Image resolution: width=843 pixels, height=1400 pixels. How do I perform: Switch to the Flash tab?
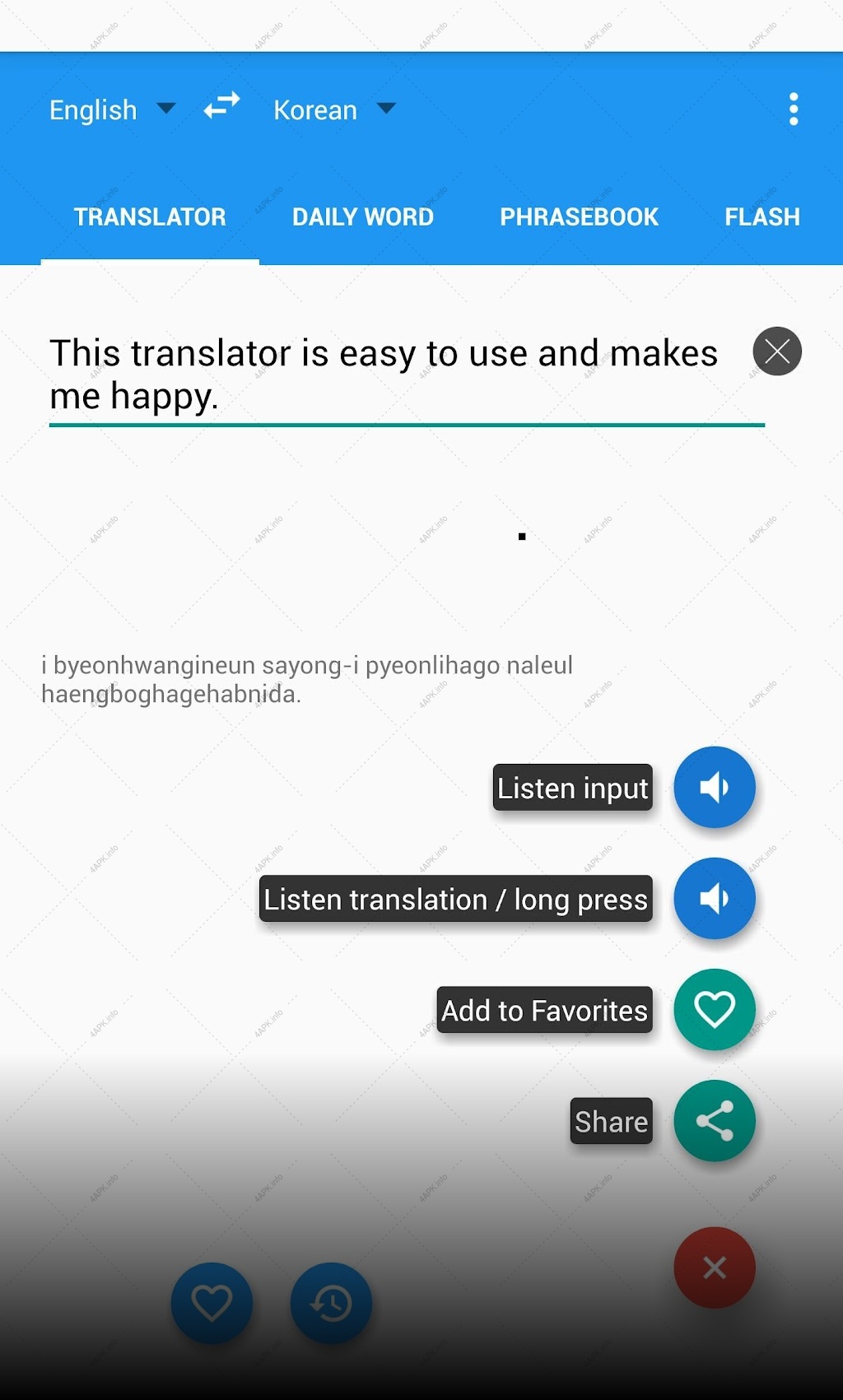tap(762, 216)
